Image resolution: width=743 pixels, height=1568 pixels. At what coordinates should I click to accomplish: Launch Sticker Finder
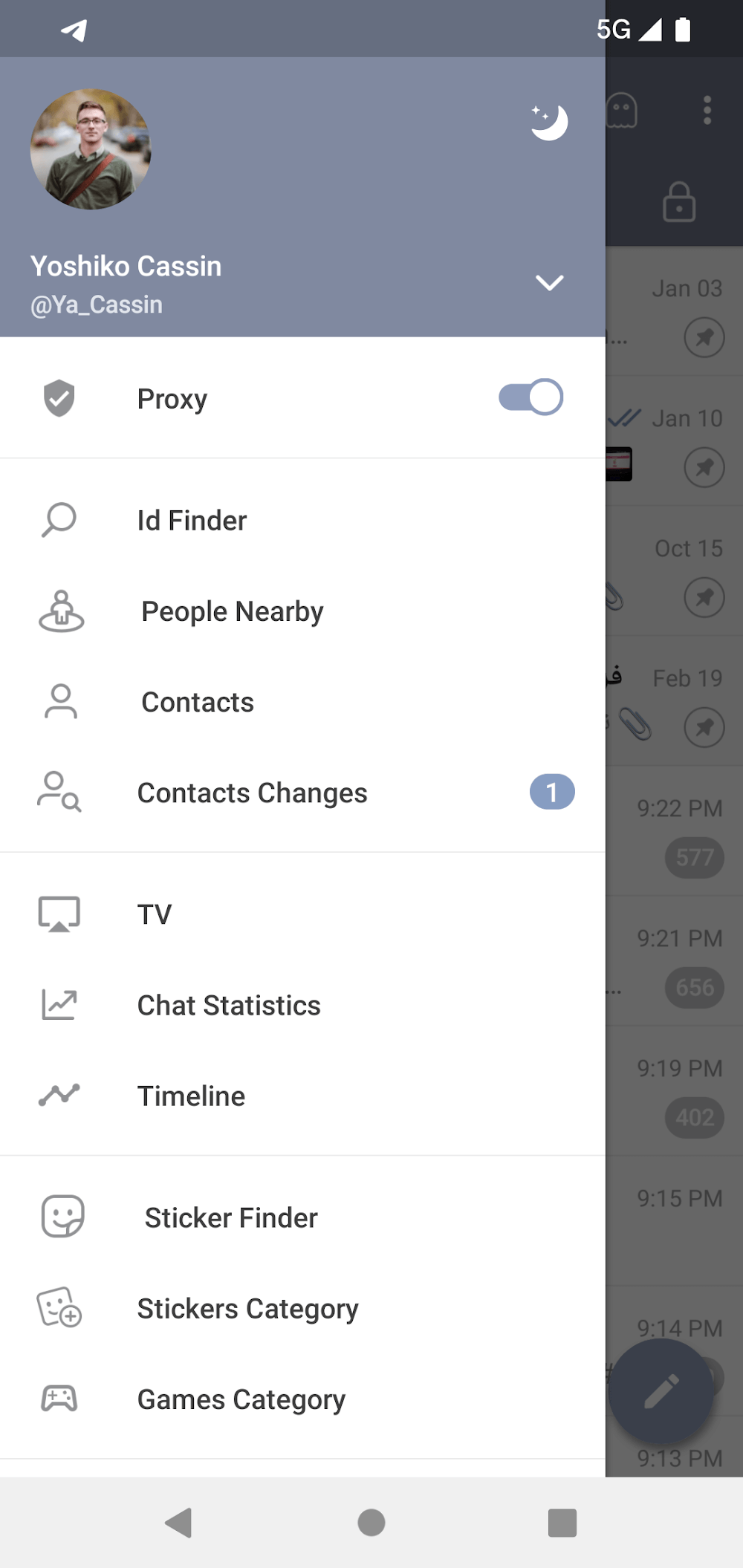230,1218
